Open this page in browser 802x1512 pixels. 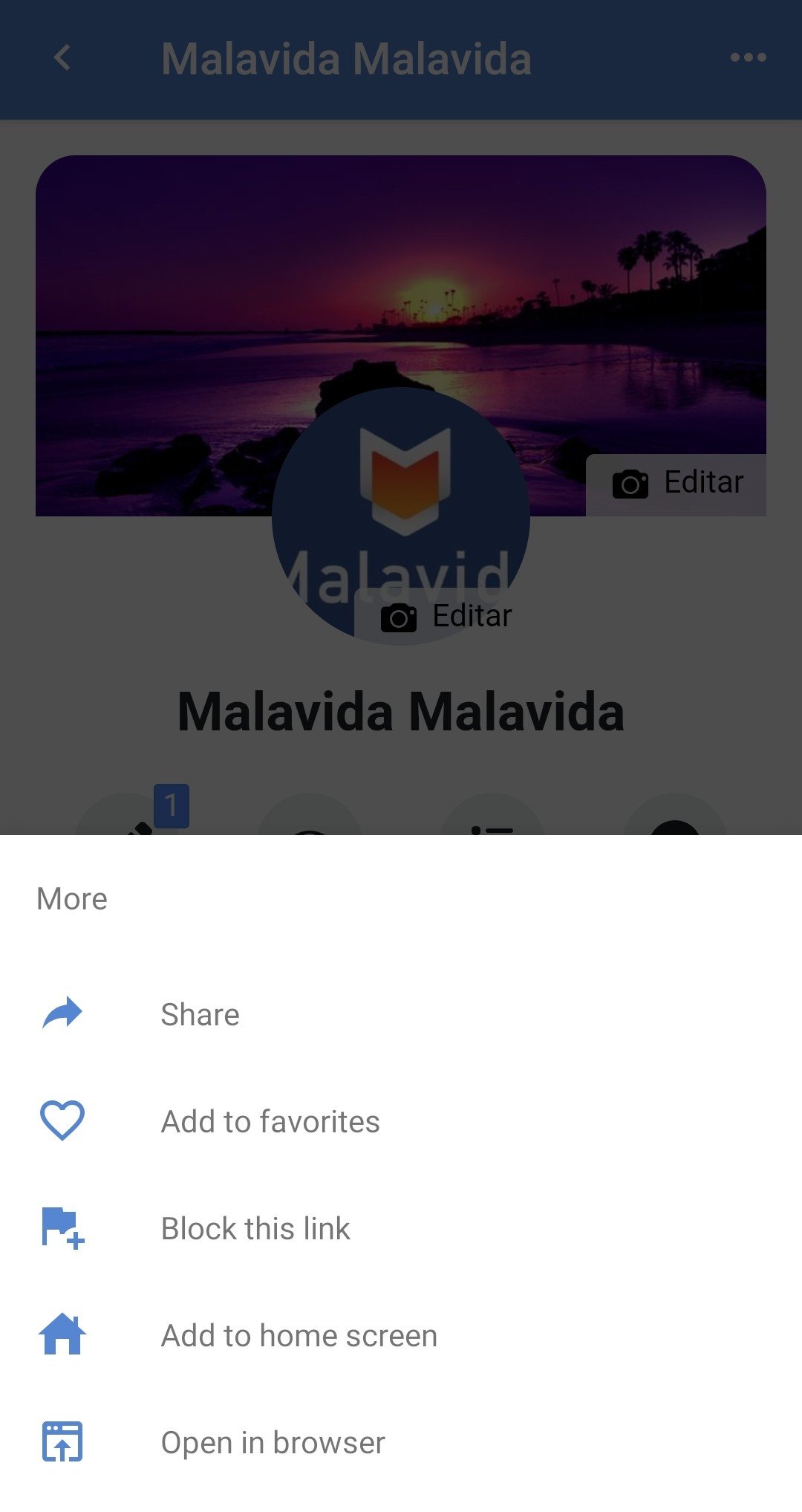pyautogui.click(x=273, y=1443)
